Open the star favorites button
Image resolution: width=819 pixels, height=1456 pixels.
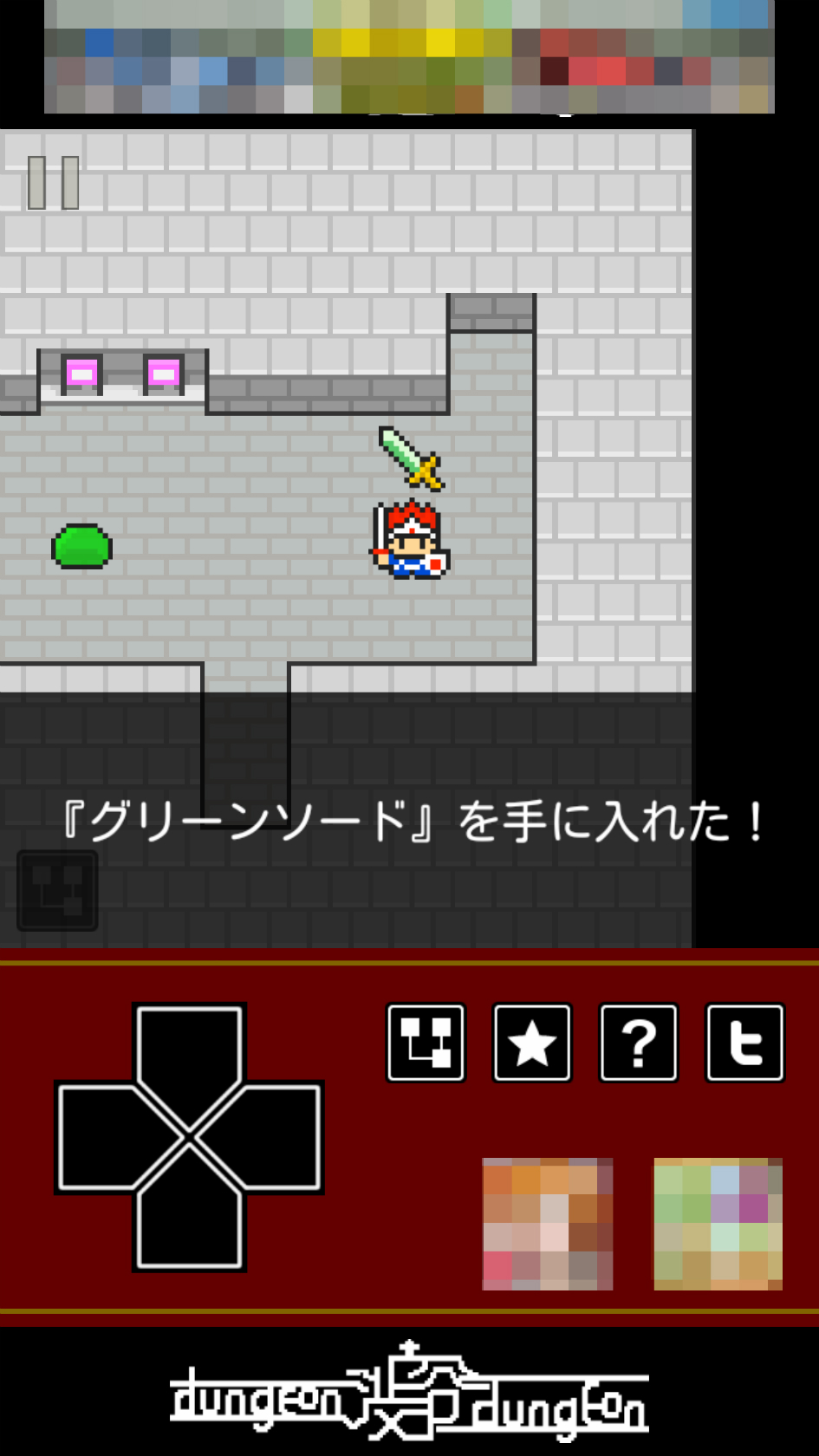pos(532,1043)
